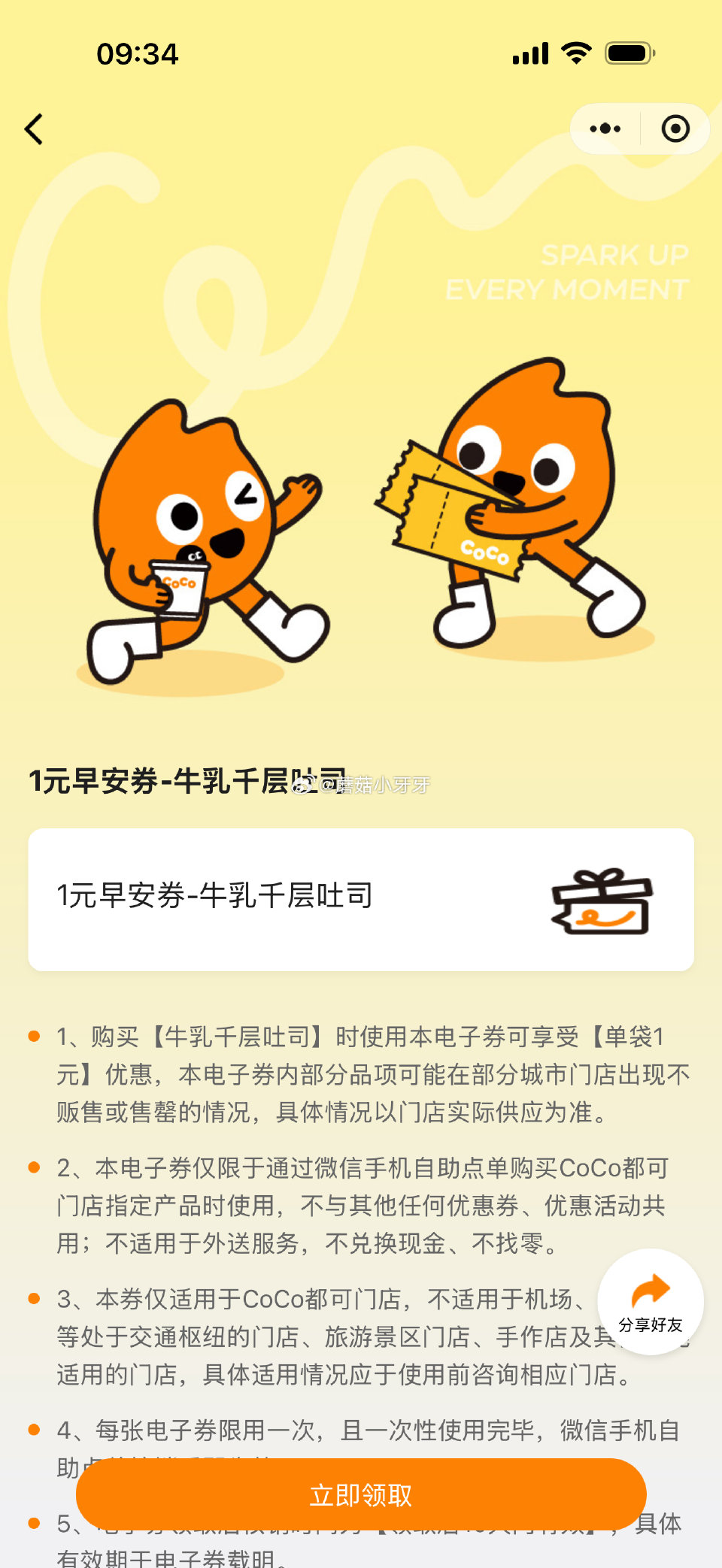Tap the back chevron arrow
Viewport: 722px width, 1568px height.
pyautogui.click(x=33, y=129)
